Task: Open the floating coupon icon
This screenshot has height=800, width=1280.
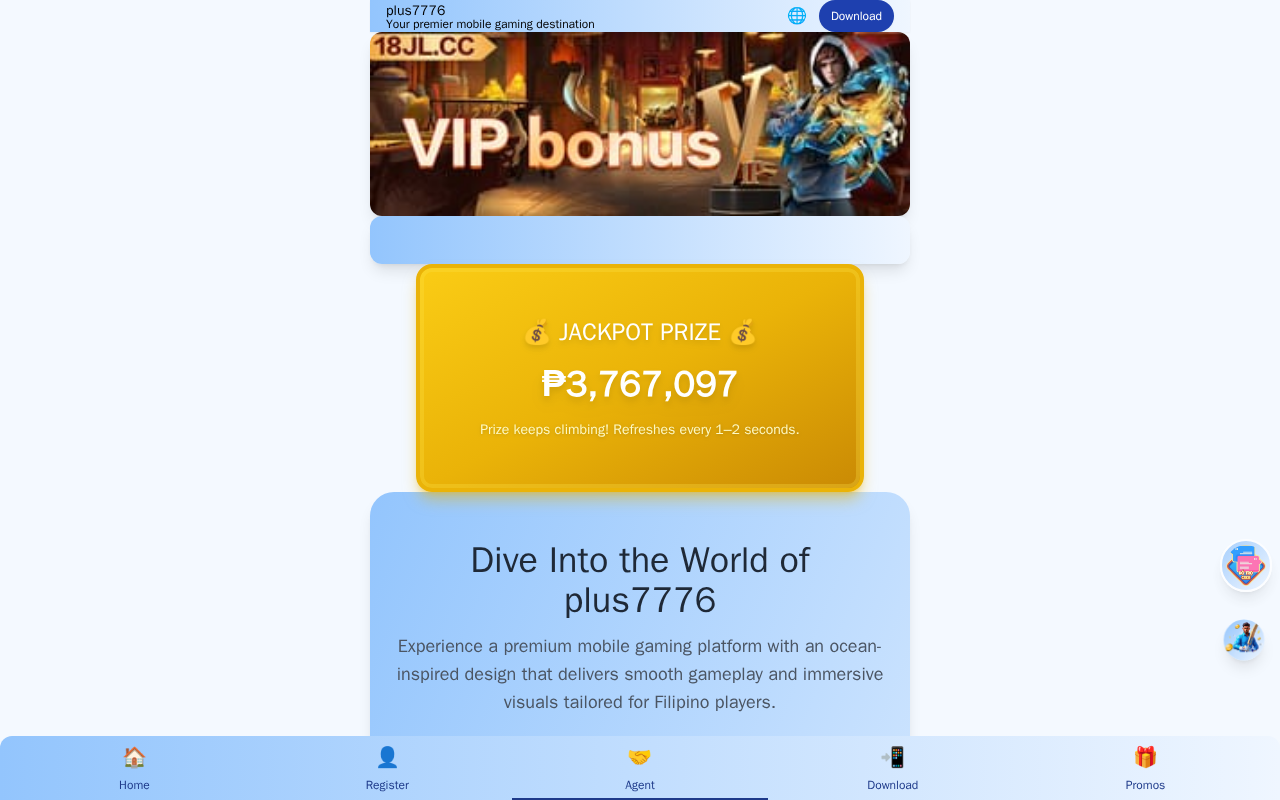Action: pyautogui.click(x=1246, y=566)
